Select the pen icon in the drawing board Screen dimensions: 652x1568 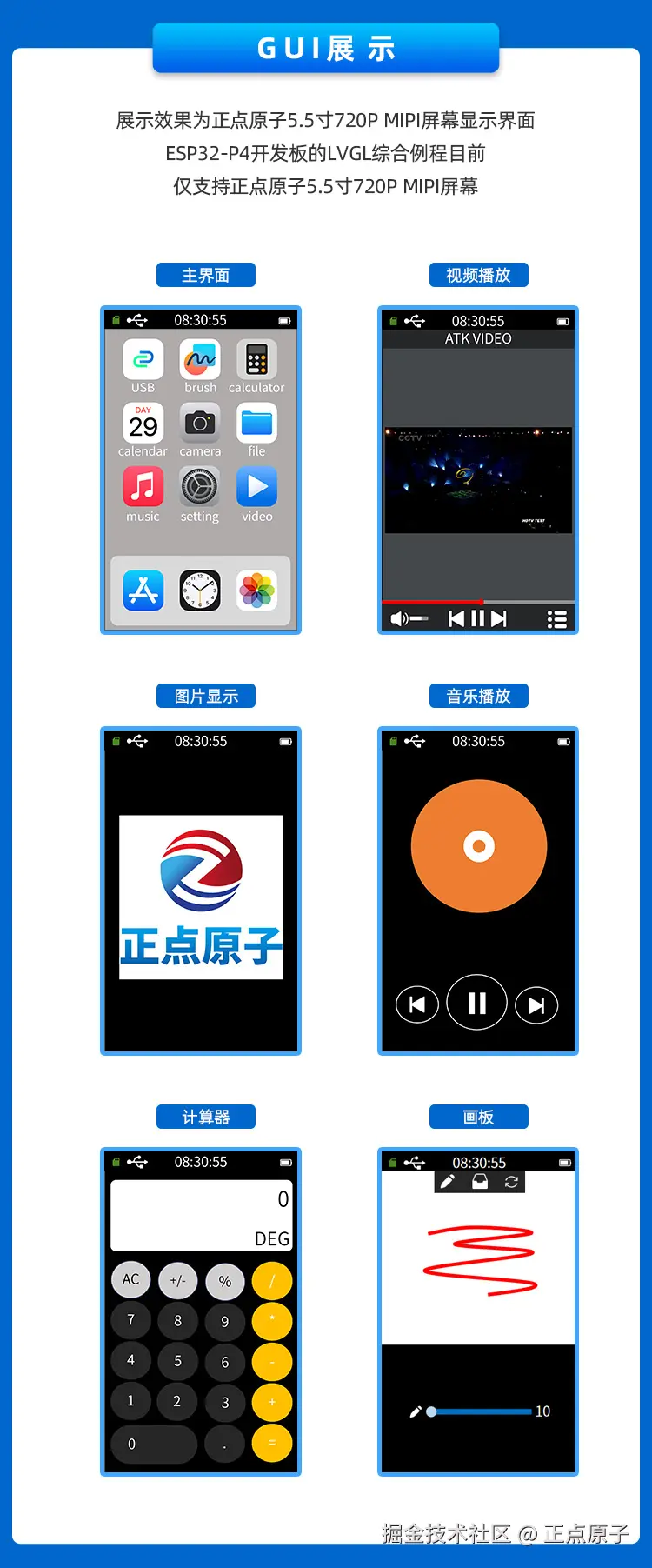pos(447,1182)
